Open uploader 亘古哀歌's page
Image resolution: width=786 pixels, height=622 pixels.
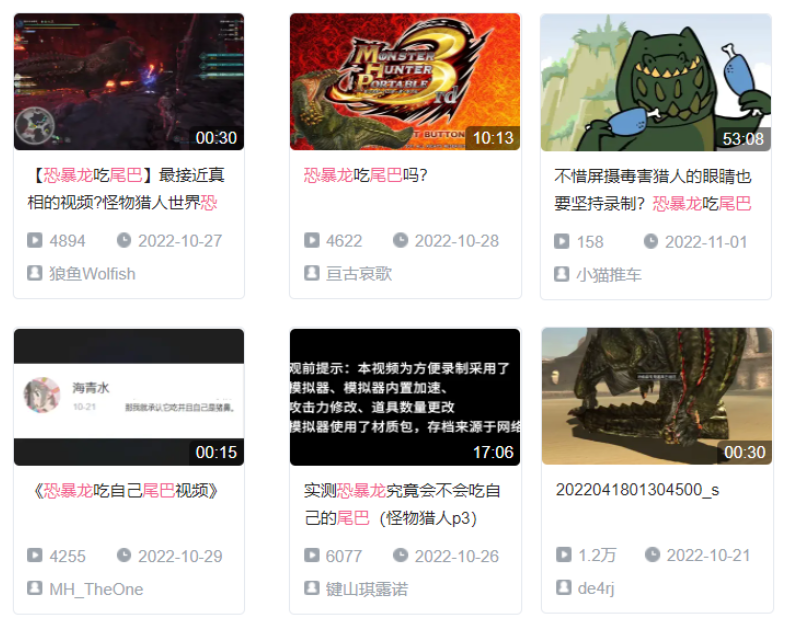360,273
